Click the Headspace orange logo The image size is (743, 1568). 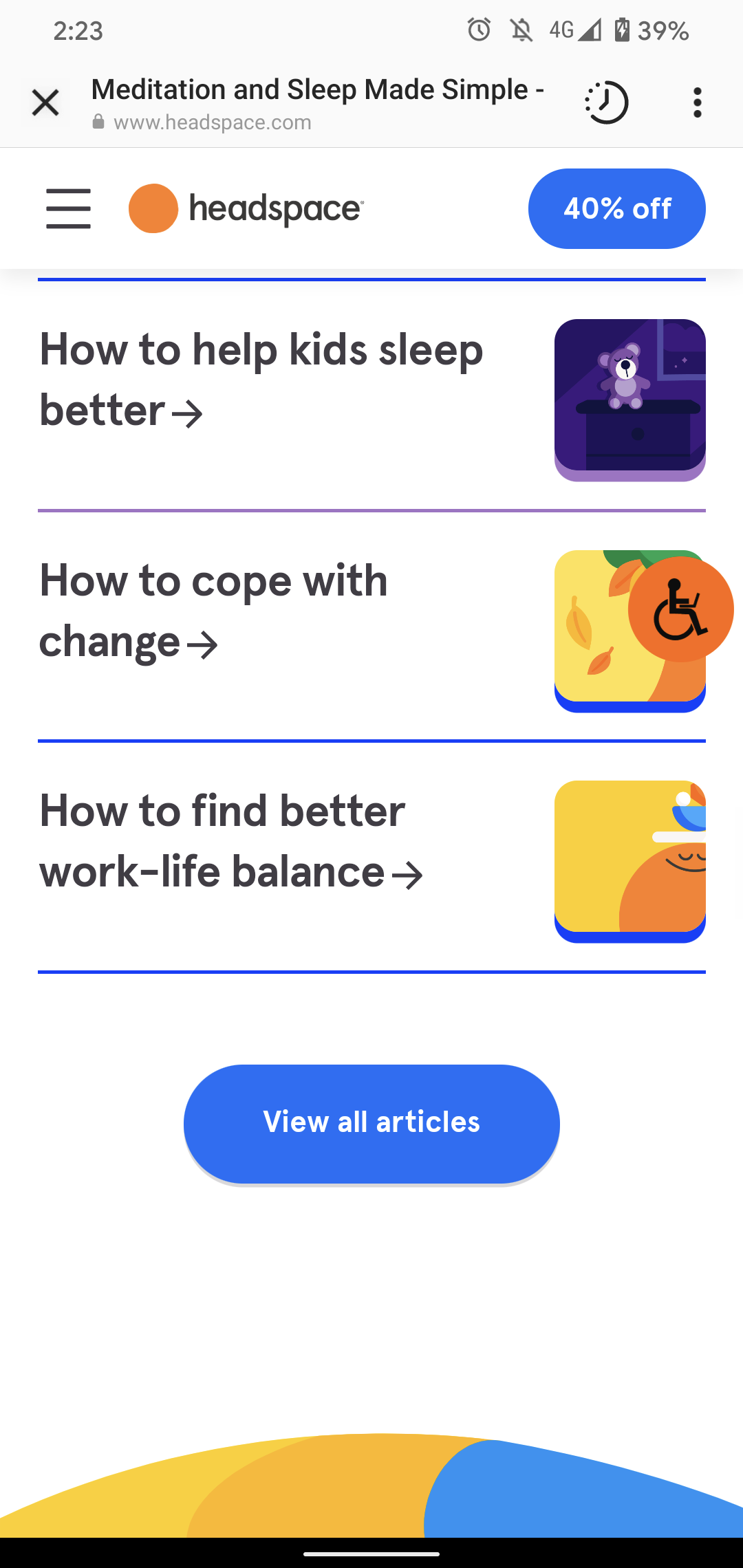[151, 208]
